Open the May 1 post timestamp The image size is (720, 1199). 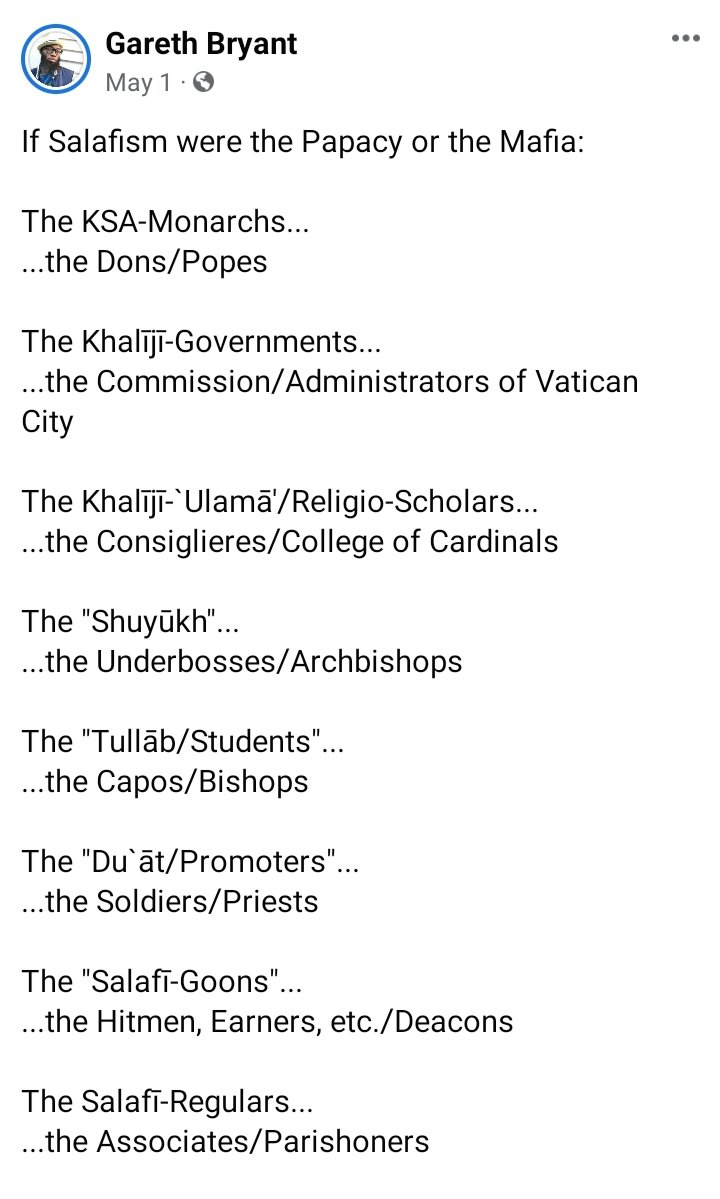coord(137,83)
